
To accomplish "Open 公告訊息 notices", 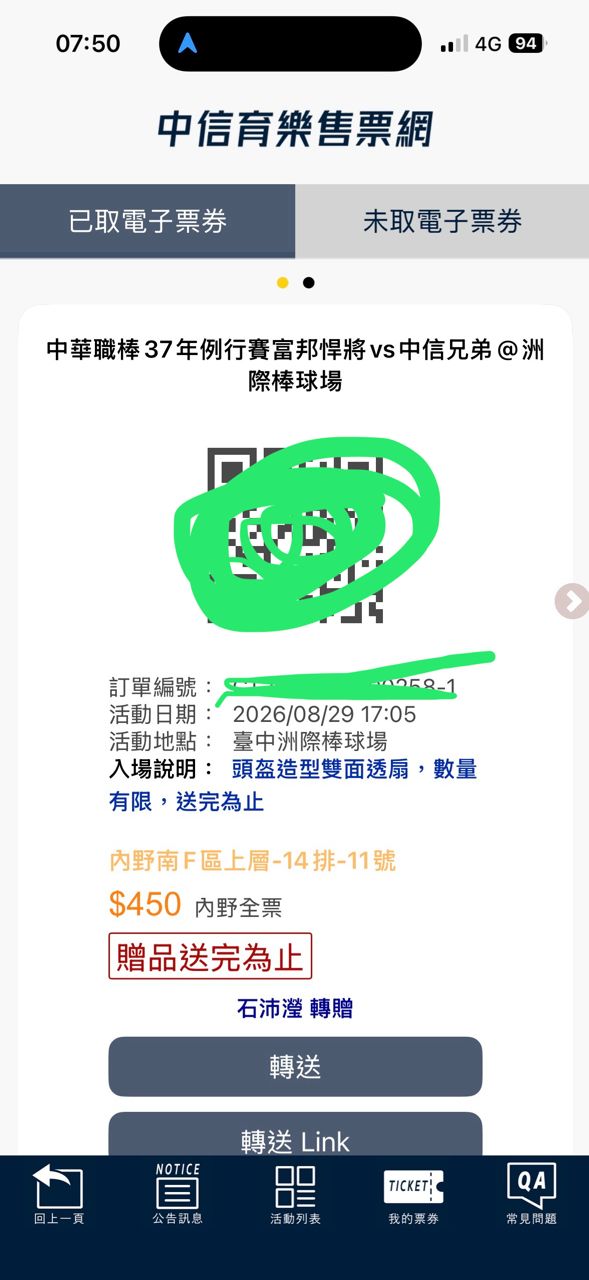I will point(177,1194).
